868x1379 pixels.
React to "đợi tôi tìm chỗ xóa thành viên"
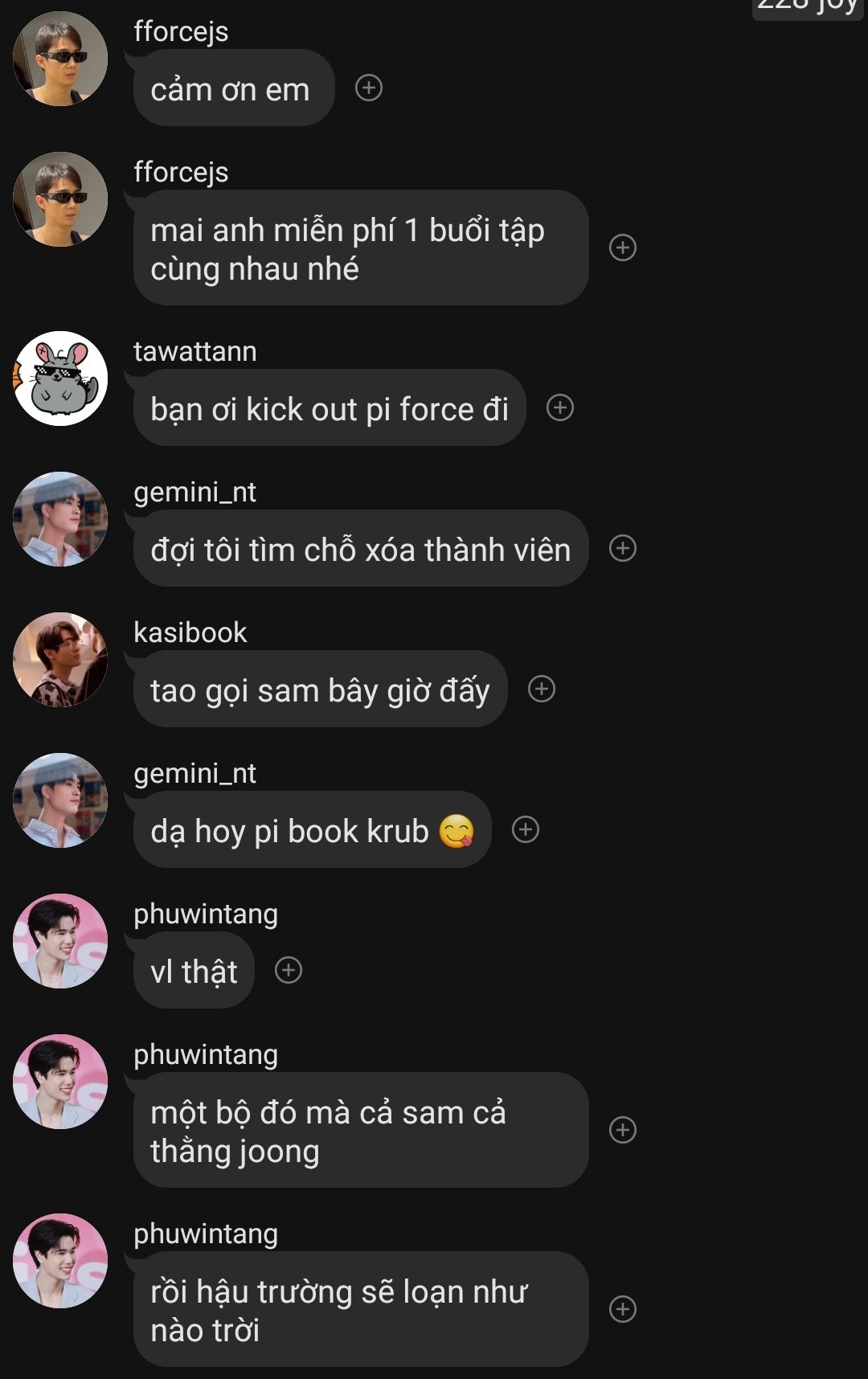(x=623, y=548)
